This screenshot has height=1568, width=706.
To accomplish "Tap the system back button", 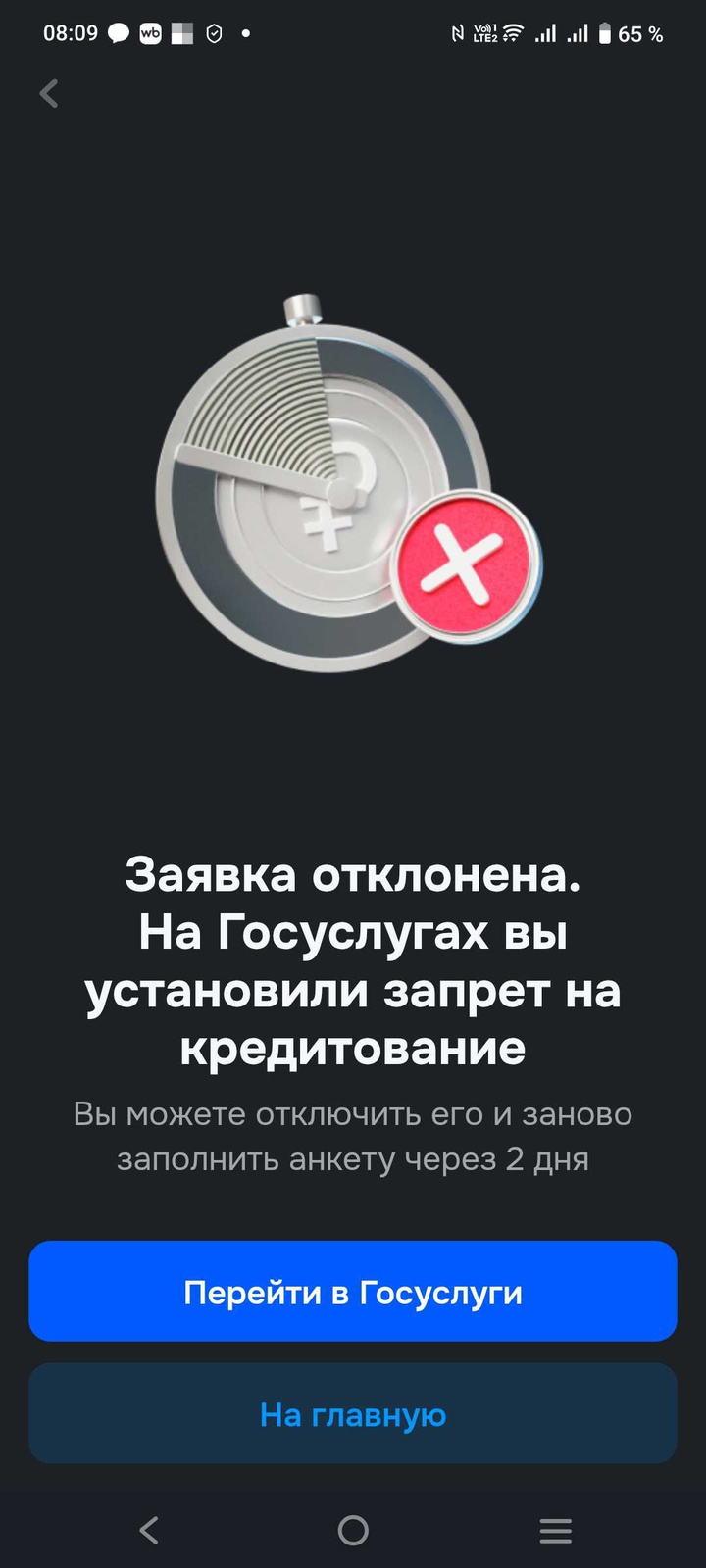I will click(x=149, y=1530).
